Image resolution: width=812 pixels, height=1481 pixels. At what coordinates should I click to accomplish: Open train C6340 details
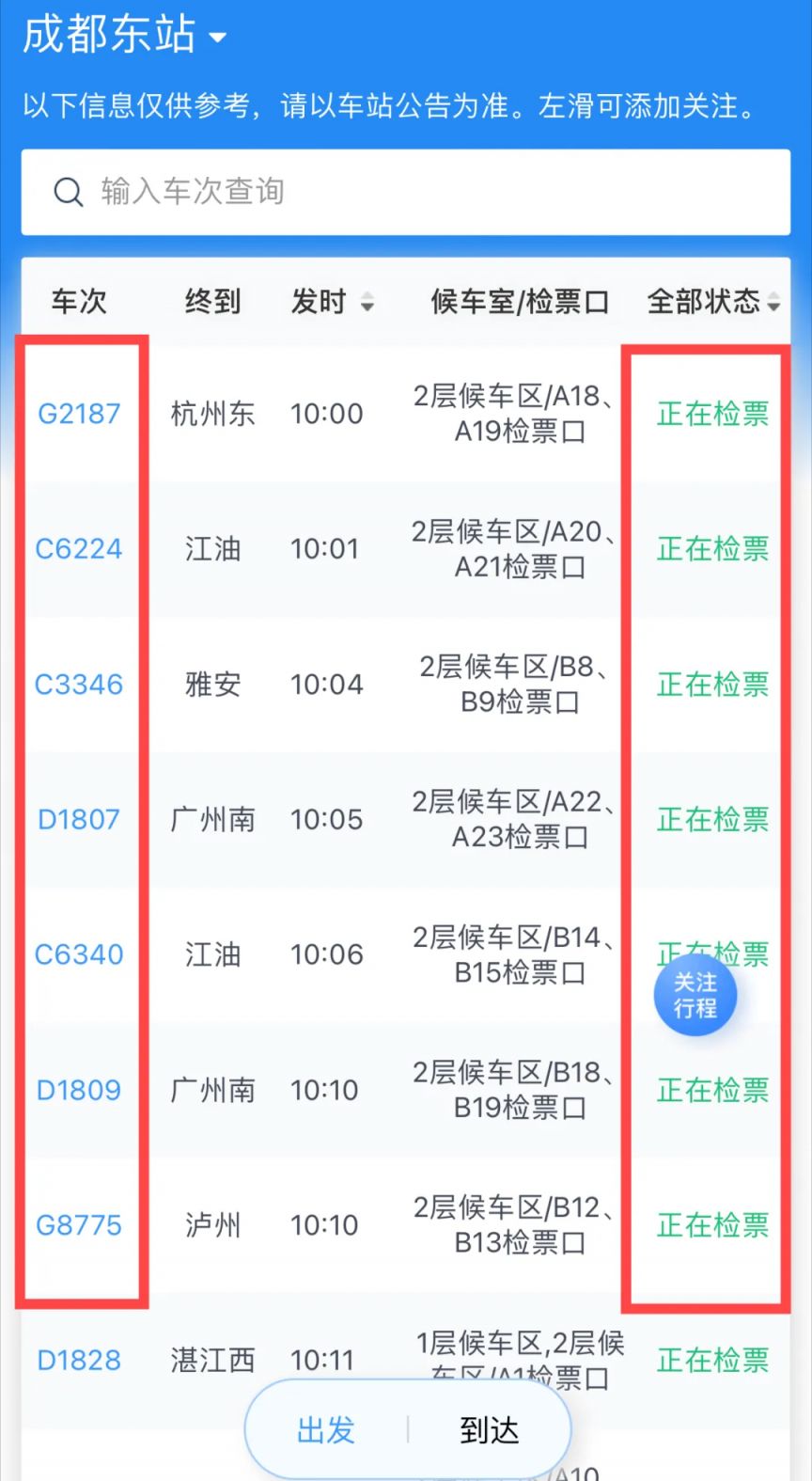click(x=79, y=954)
